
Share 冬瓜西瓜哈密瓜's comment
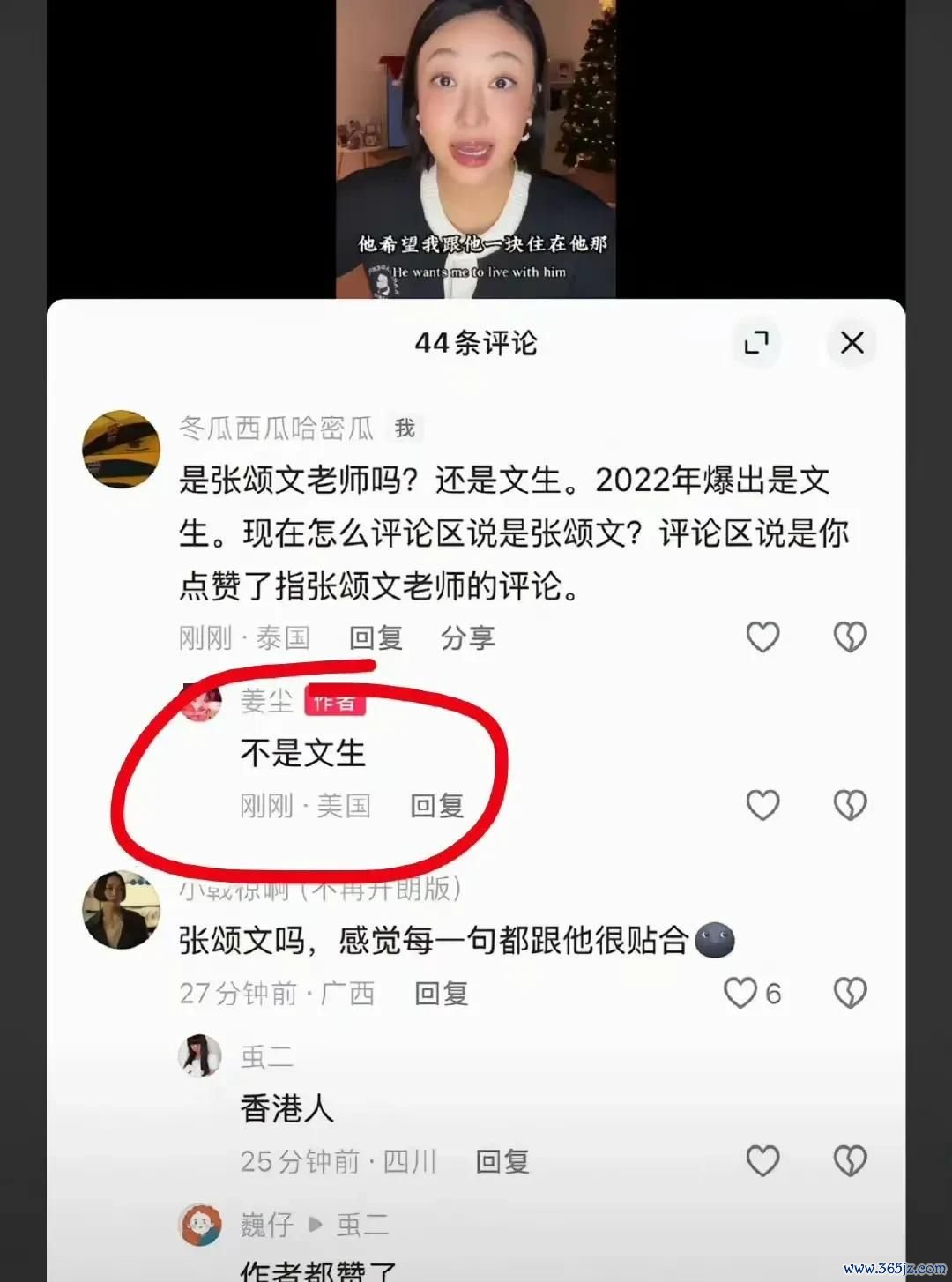point(467,637)
